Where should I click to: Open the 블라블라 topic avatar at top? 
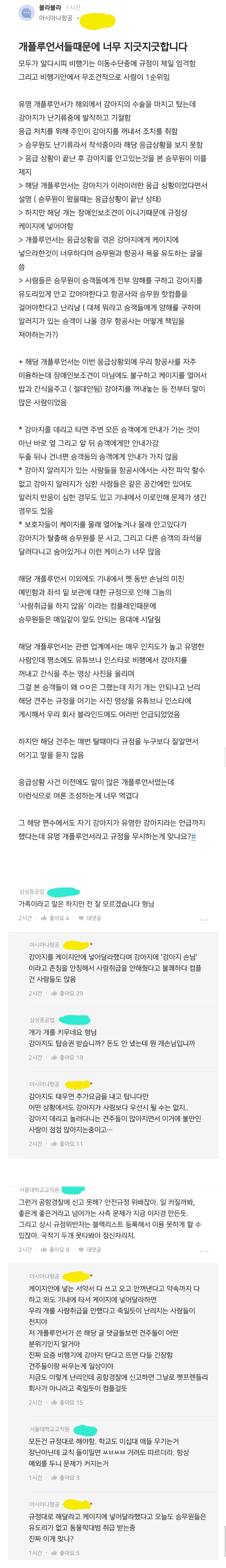[27, 13]
